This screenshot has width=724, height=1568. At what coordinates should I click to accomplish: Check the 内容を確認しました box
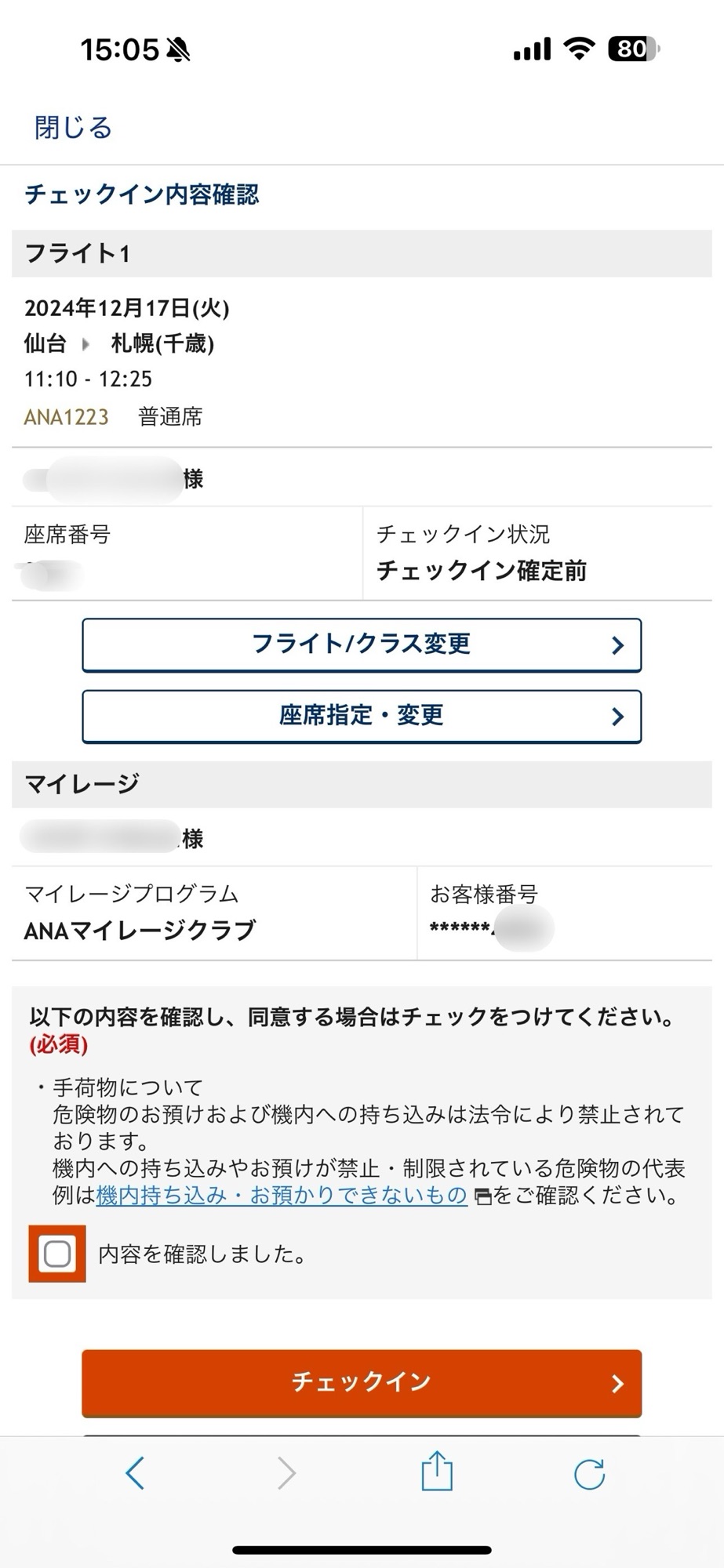(x=57, y=1254)
